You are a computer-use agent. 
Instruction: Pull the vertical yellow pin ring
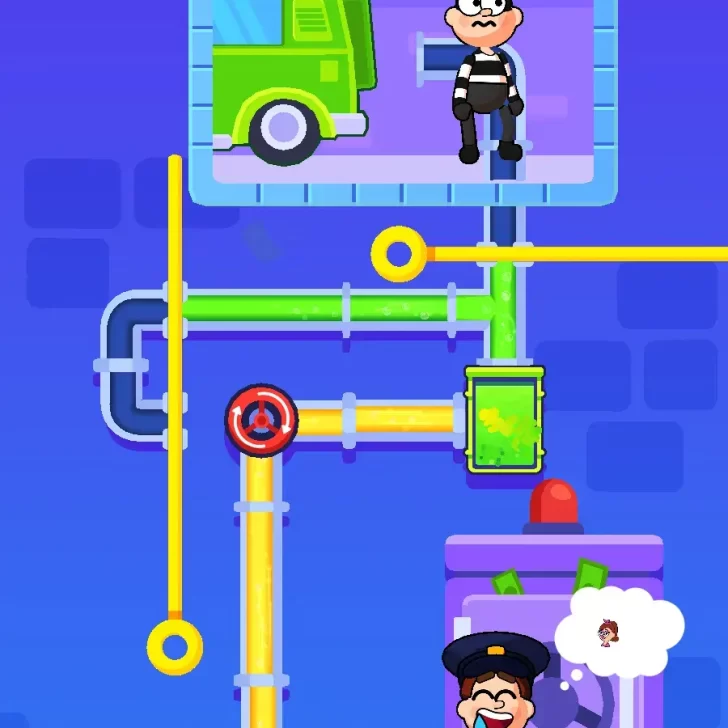[x=175, y=646]
